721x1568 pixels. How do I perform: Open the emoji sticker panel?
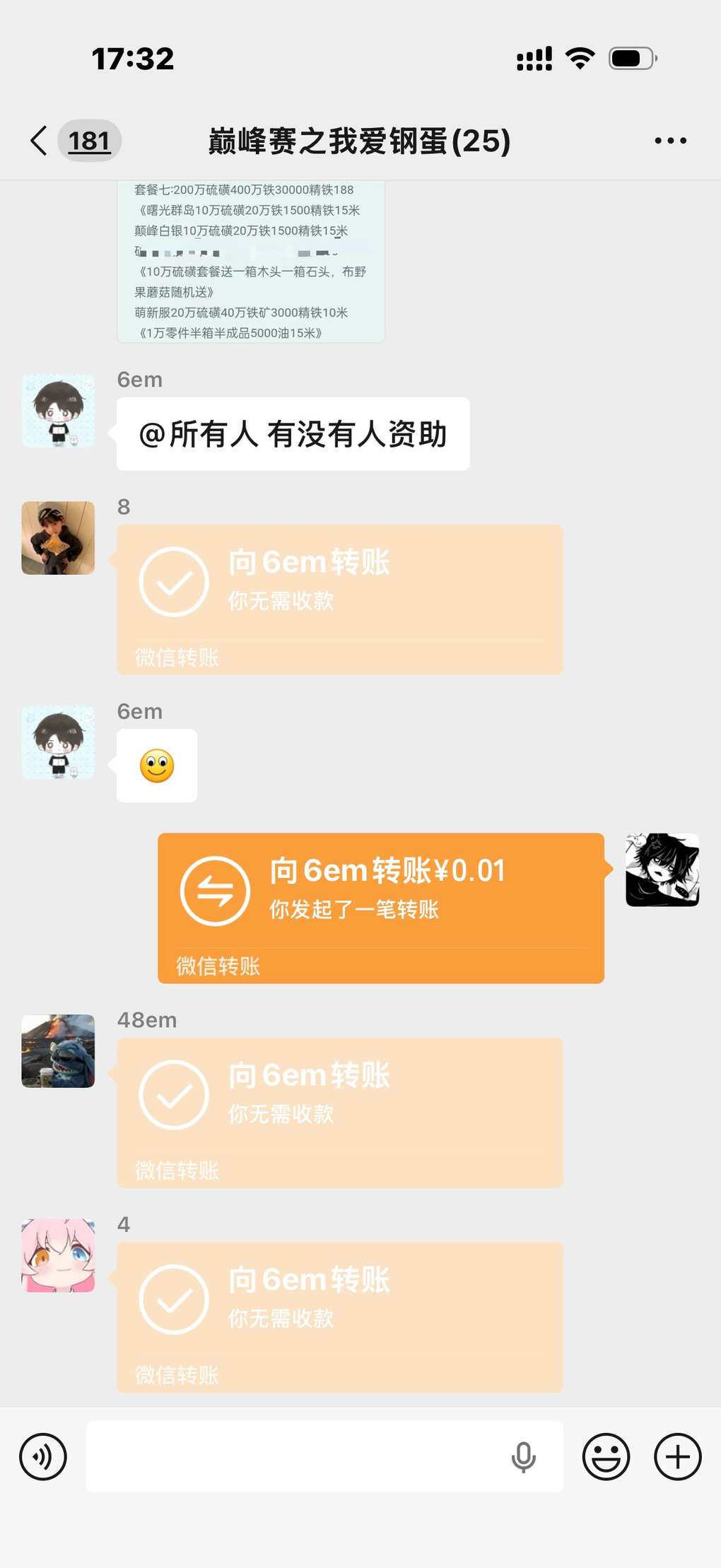[x=606, y=1456]
